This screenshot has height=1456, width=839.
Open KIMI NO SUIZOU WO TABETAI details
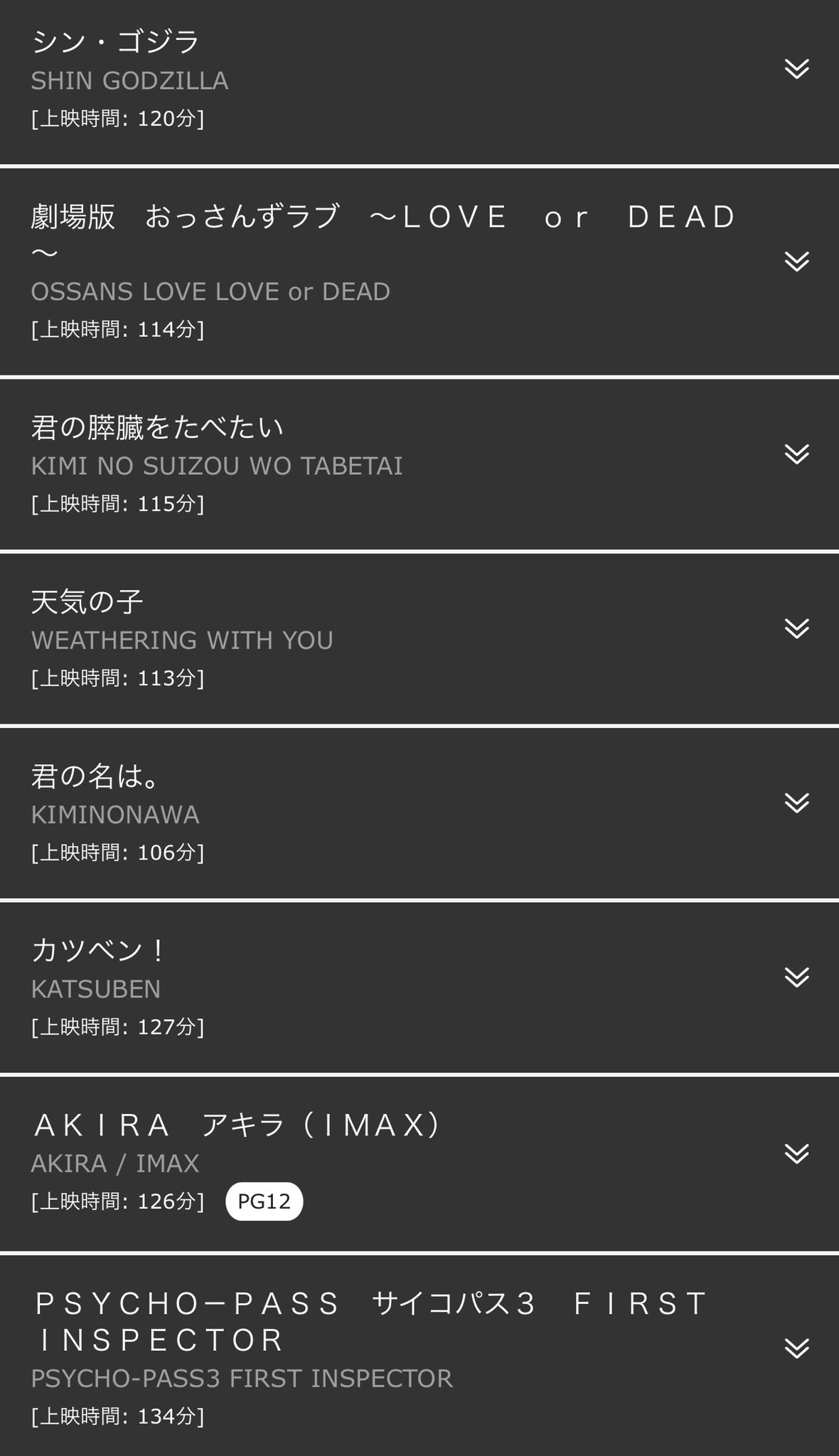tap(796, 454)
